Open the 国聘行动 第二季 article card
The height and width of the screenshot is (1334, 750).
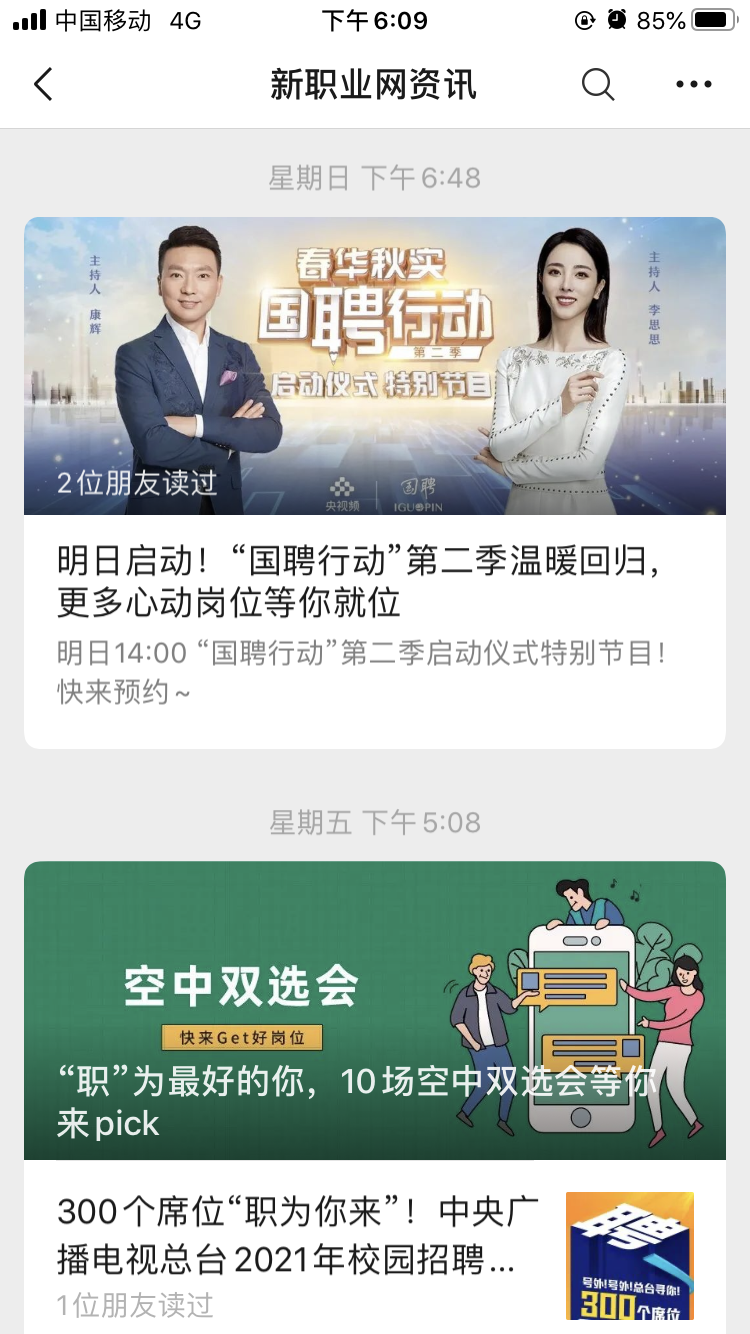click(x=374, y=480)
